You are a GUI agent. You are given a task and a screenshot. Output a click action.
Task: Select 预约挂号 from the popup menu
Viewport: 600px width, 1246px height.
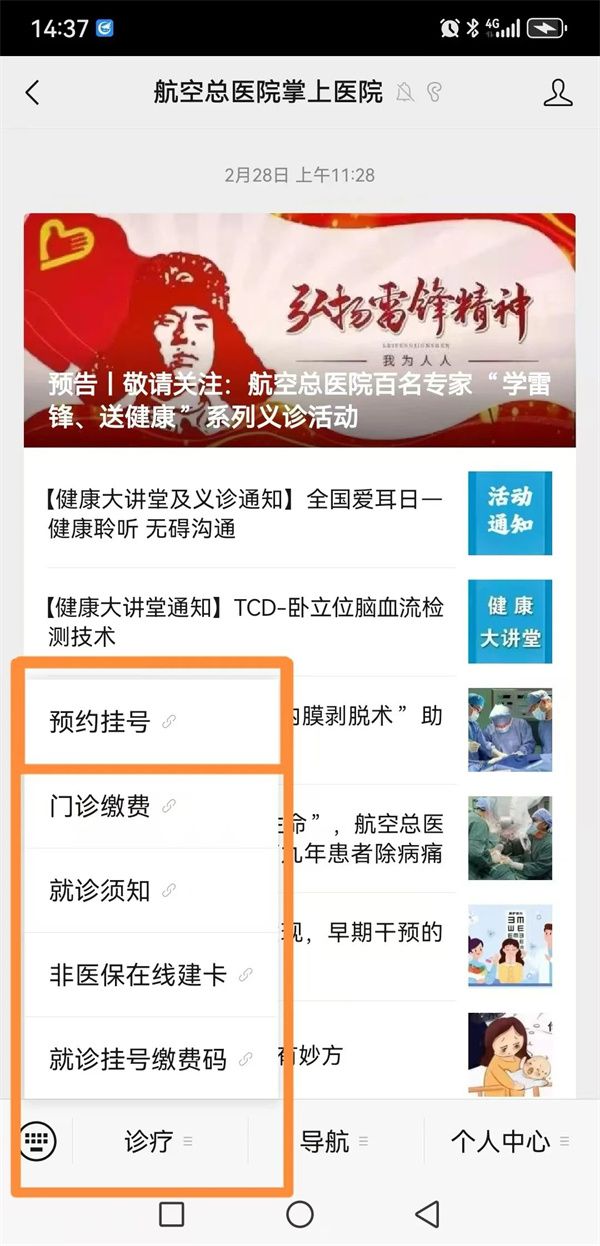pyautogui.click(x=150, y=721)
